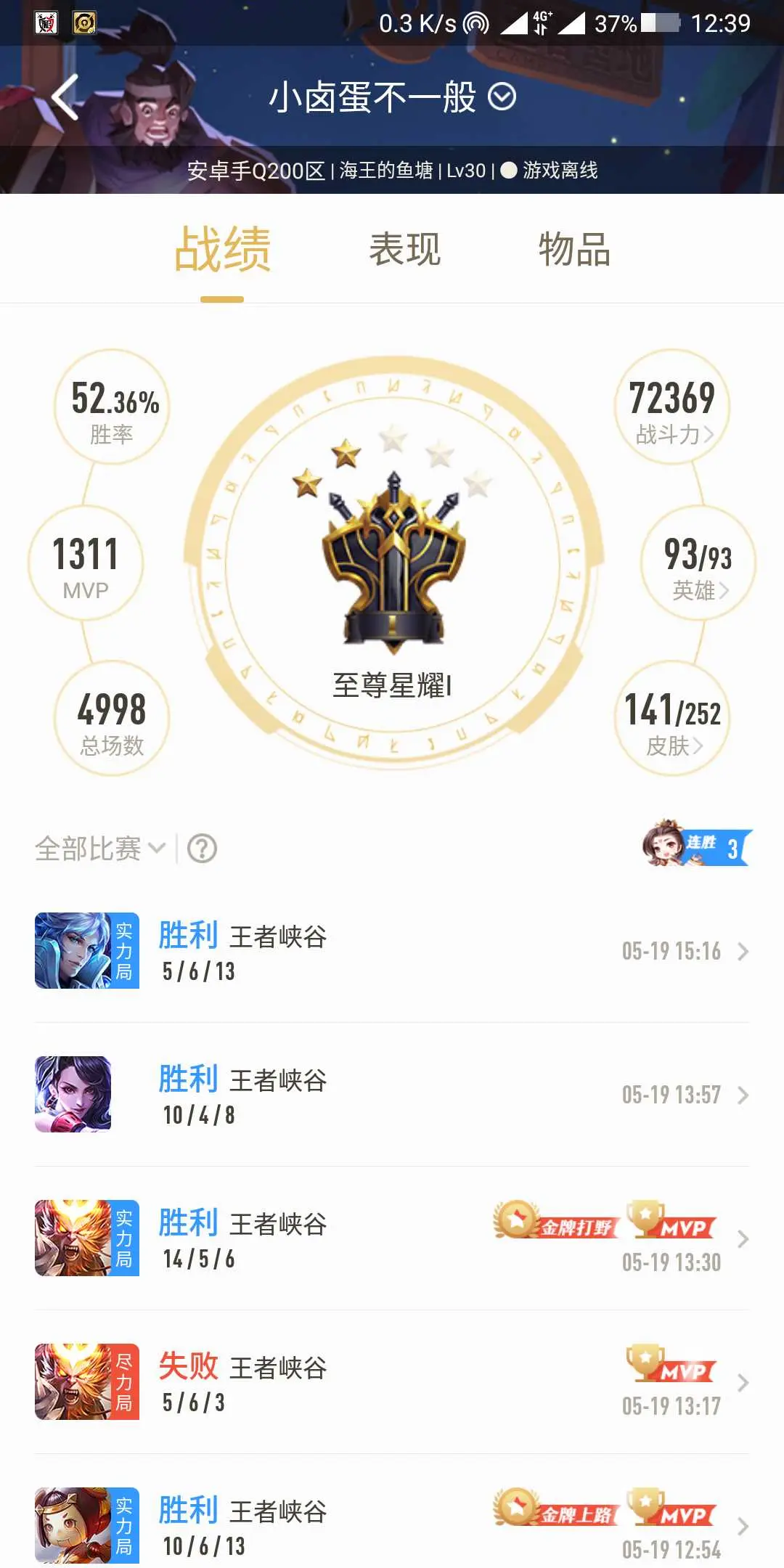Switch to the 表现 tab
The width and height of the screenshot is (784, 1568).
[x=404, y=249]
